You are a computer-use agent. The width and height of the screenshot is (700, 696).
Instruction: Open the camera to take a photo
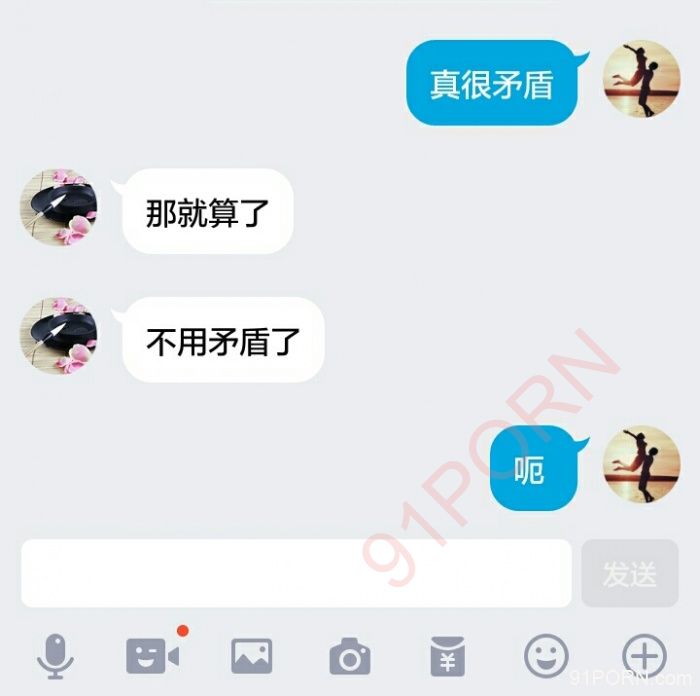coord(350,657)
